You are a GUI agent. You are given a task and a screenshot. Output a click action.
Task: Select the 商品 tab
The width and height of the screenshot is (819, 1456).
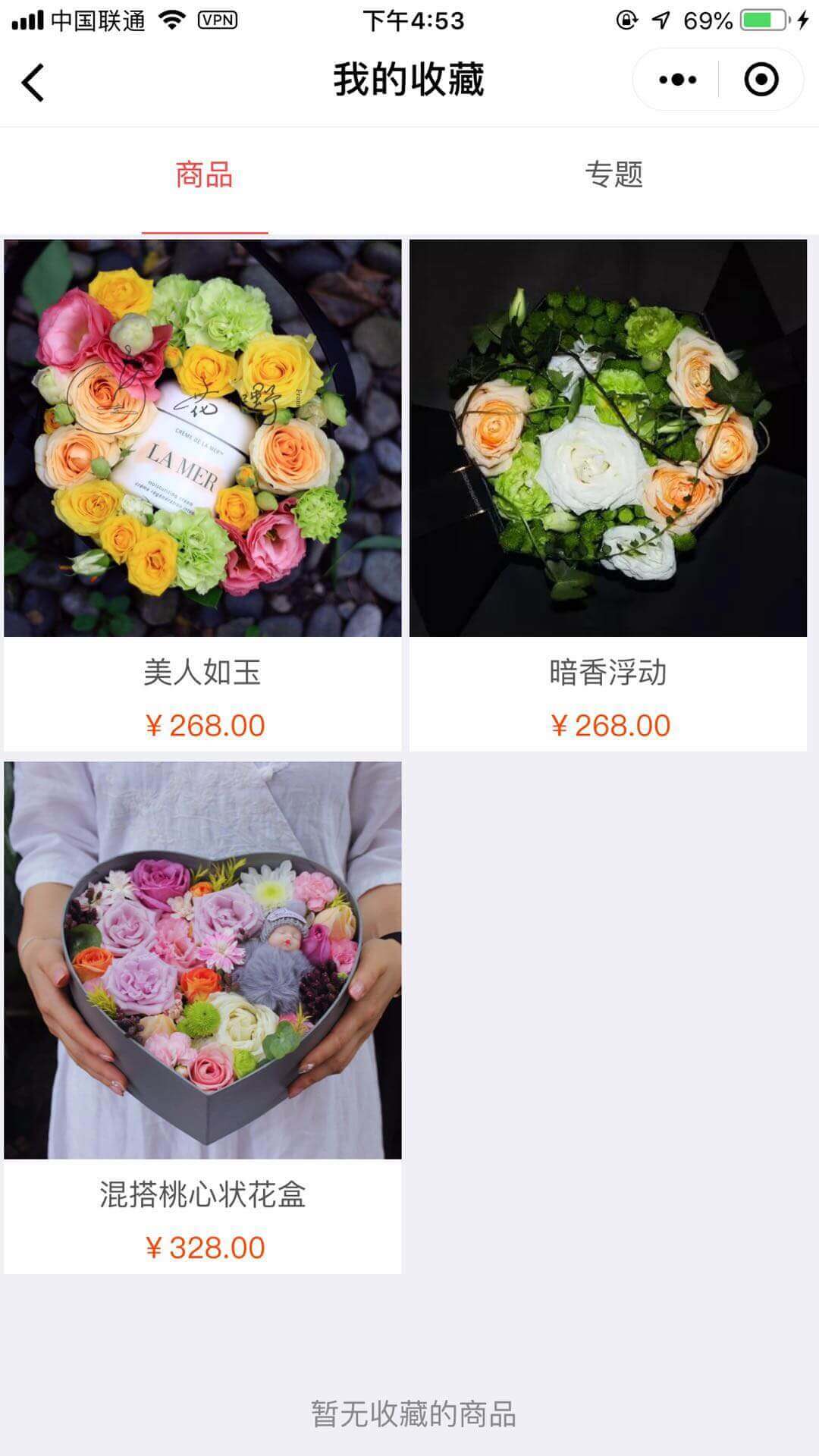(x=204, y=175)
